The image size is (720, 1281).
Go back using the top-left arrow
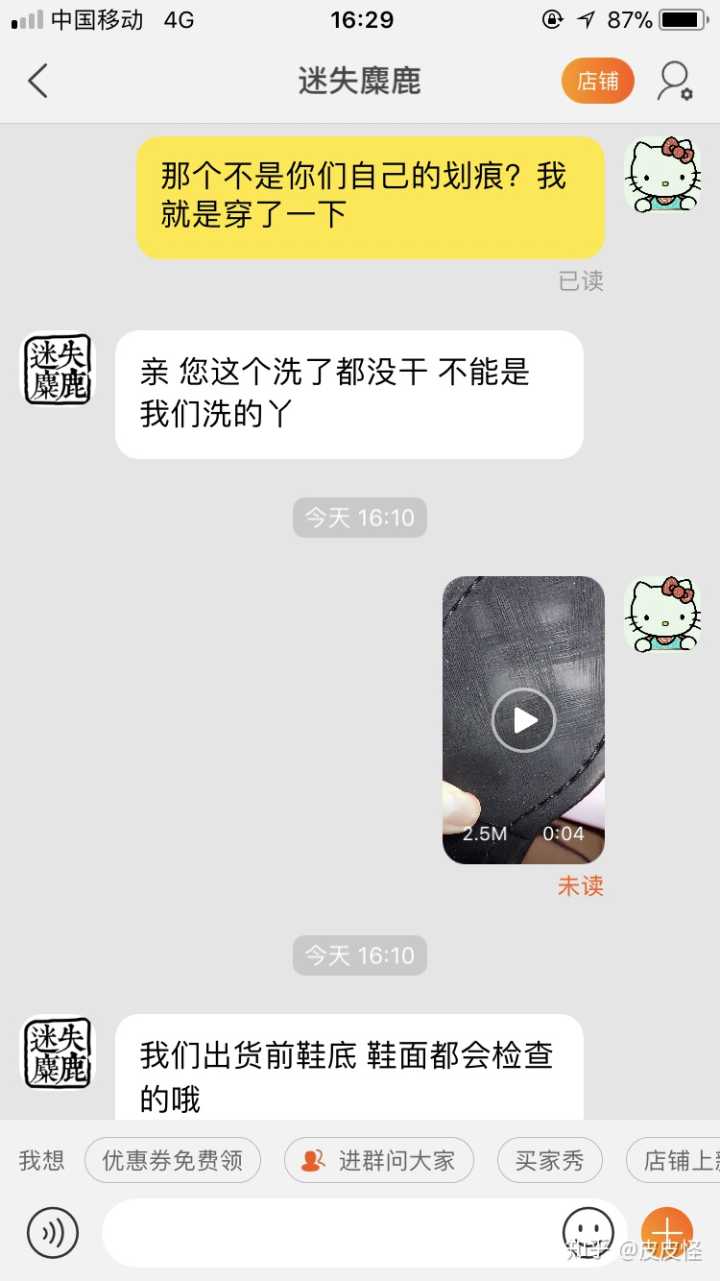pos(38,81)
